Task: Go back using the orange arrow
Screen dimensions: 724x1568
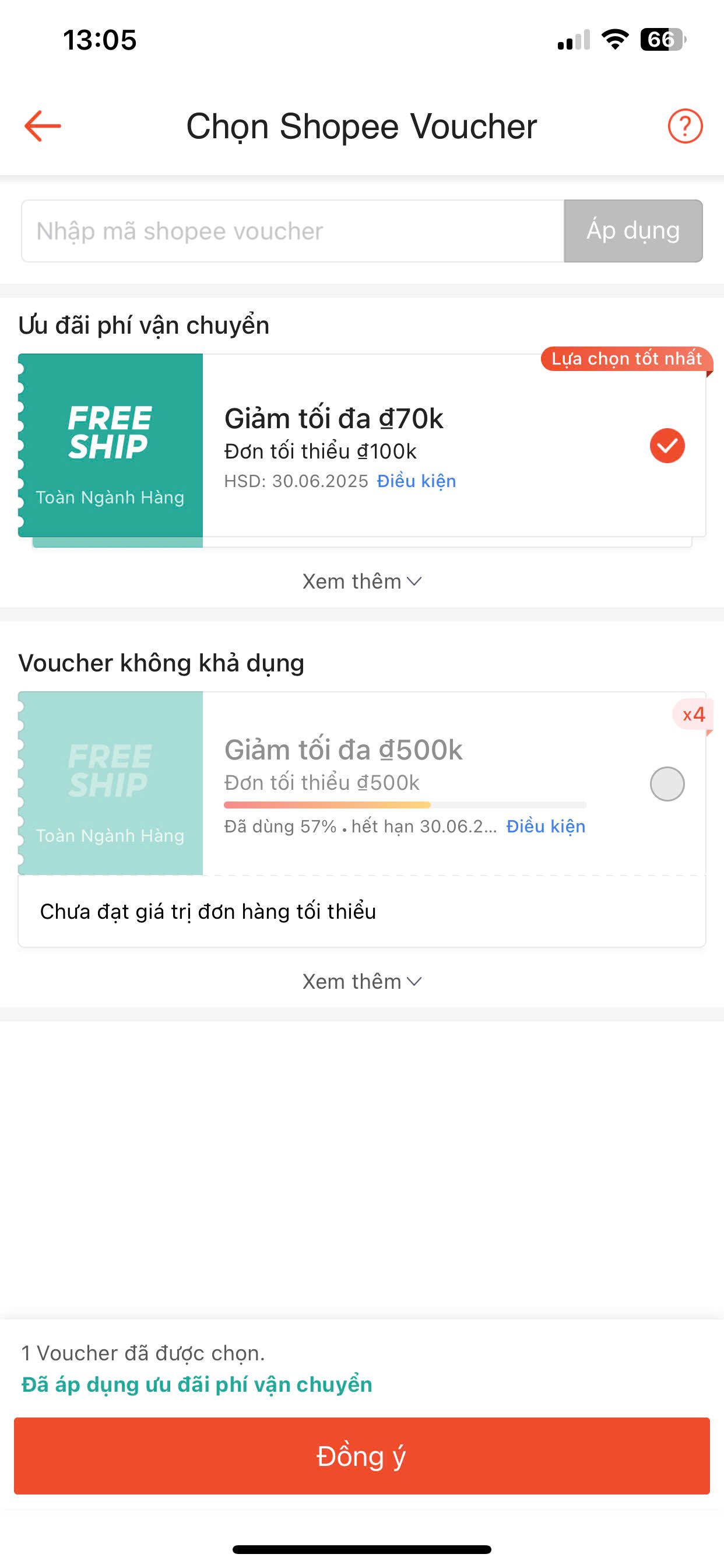Action: (43, 126)
